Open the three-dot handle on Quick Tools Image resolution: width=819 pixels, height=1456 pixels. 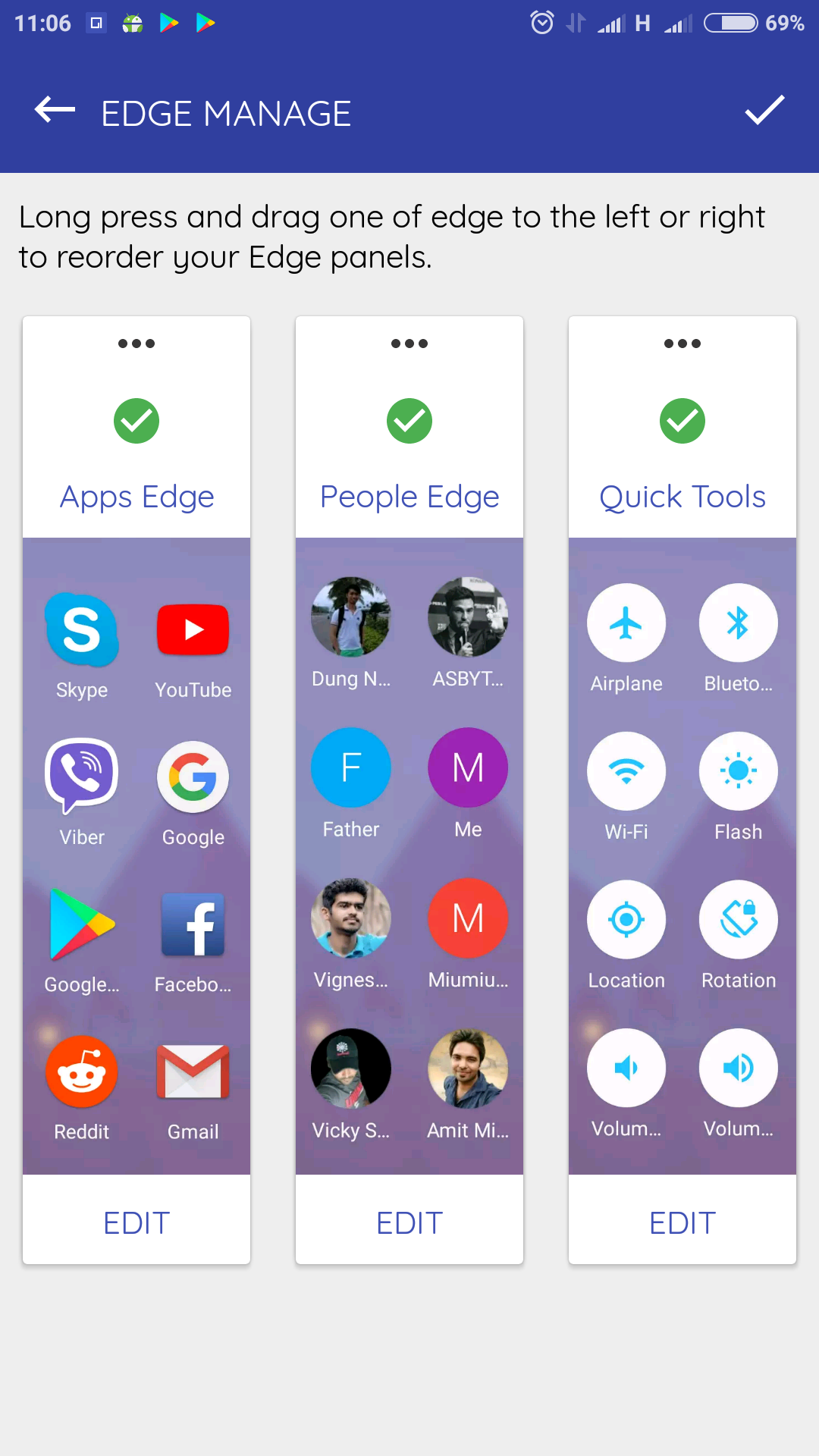[x=682, y=344]
